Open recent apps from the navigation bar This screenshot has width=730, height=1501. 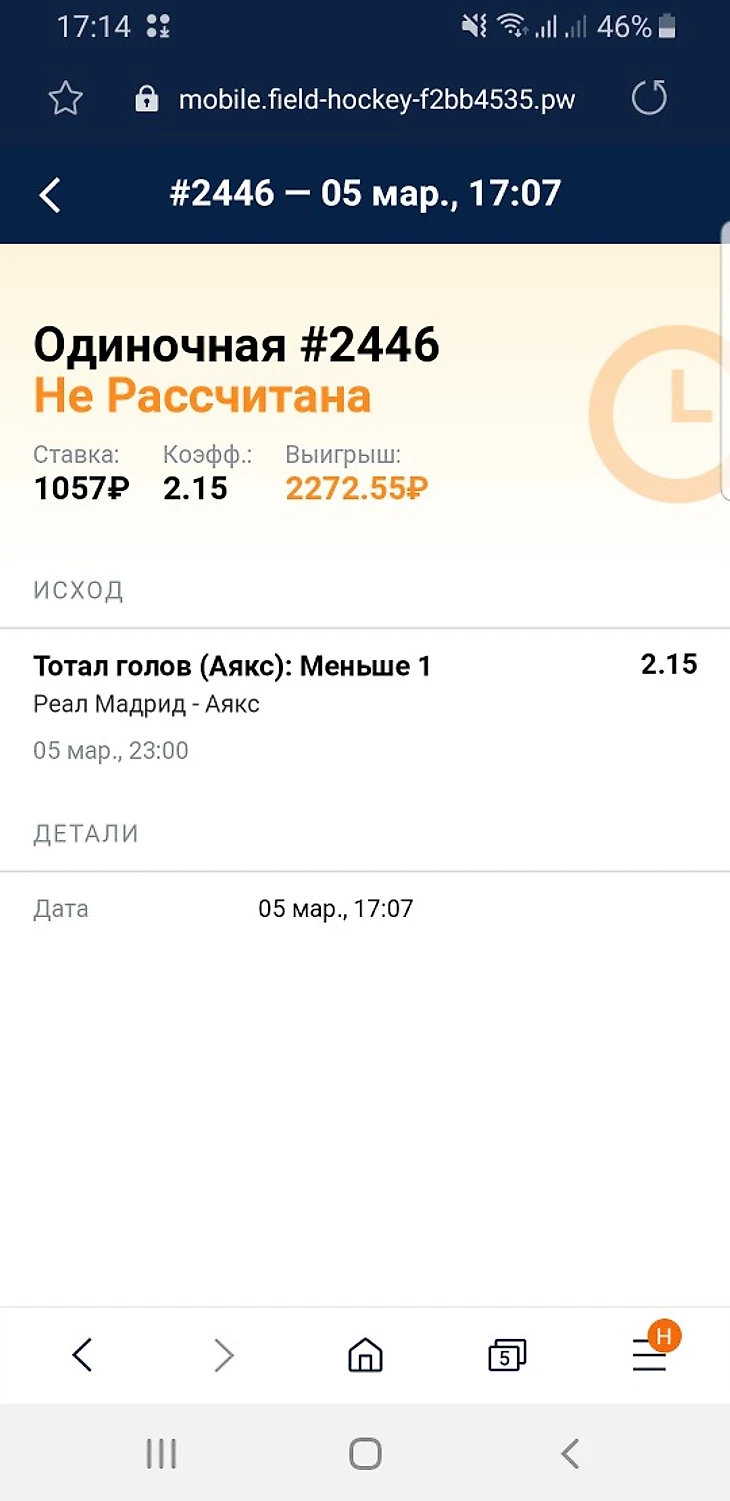click(x=161, y=1453)
